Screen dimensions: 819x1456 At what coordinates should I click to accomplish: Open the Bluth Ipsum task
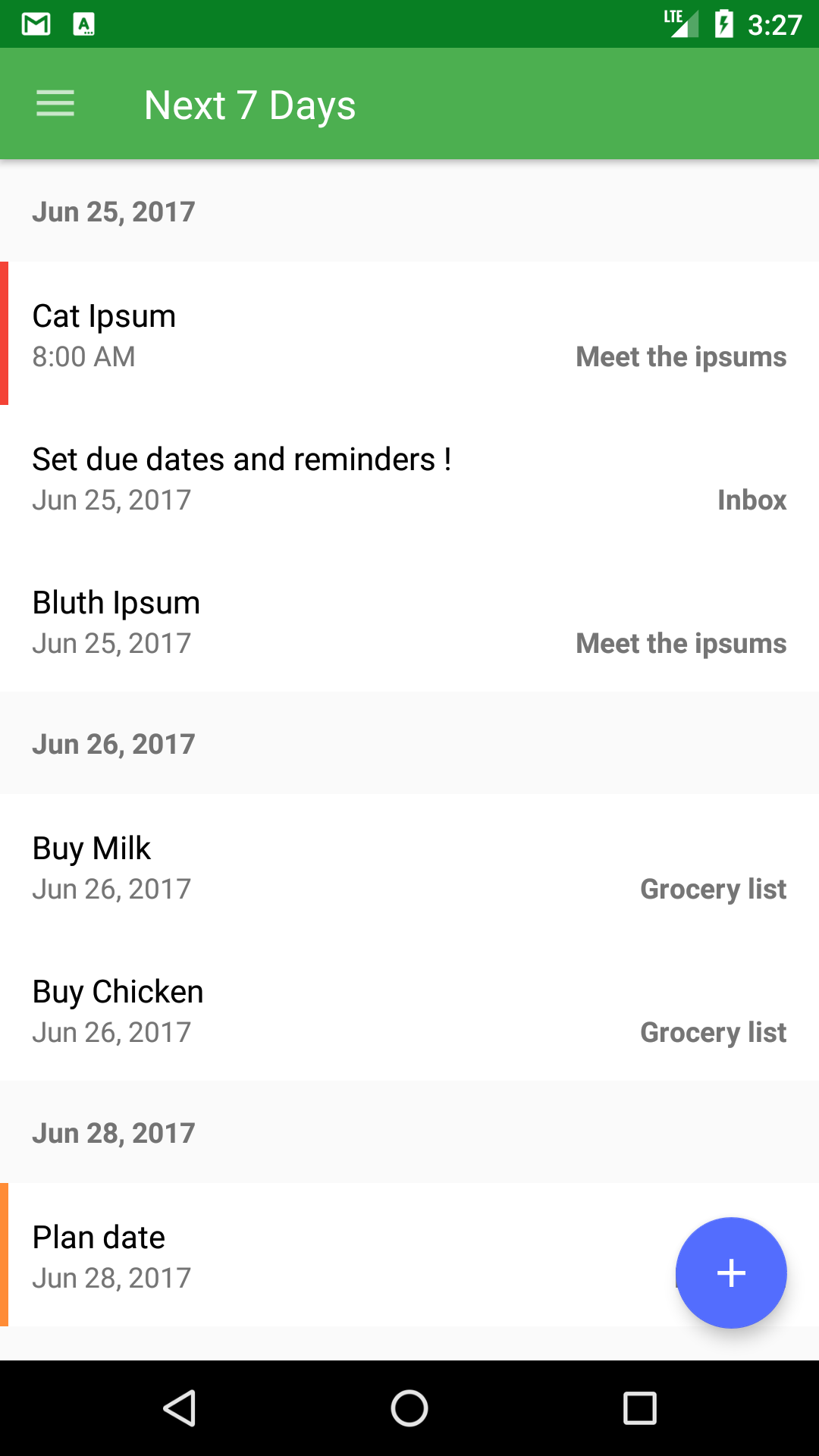[303, 622]
